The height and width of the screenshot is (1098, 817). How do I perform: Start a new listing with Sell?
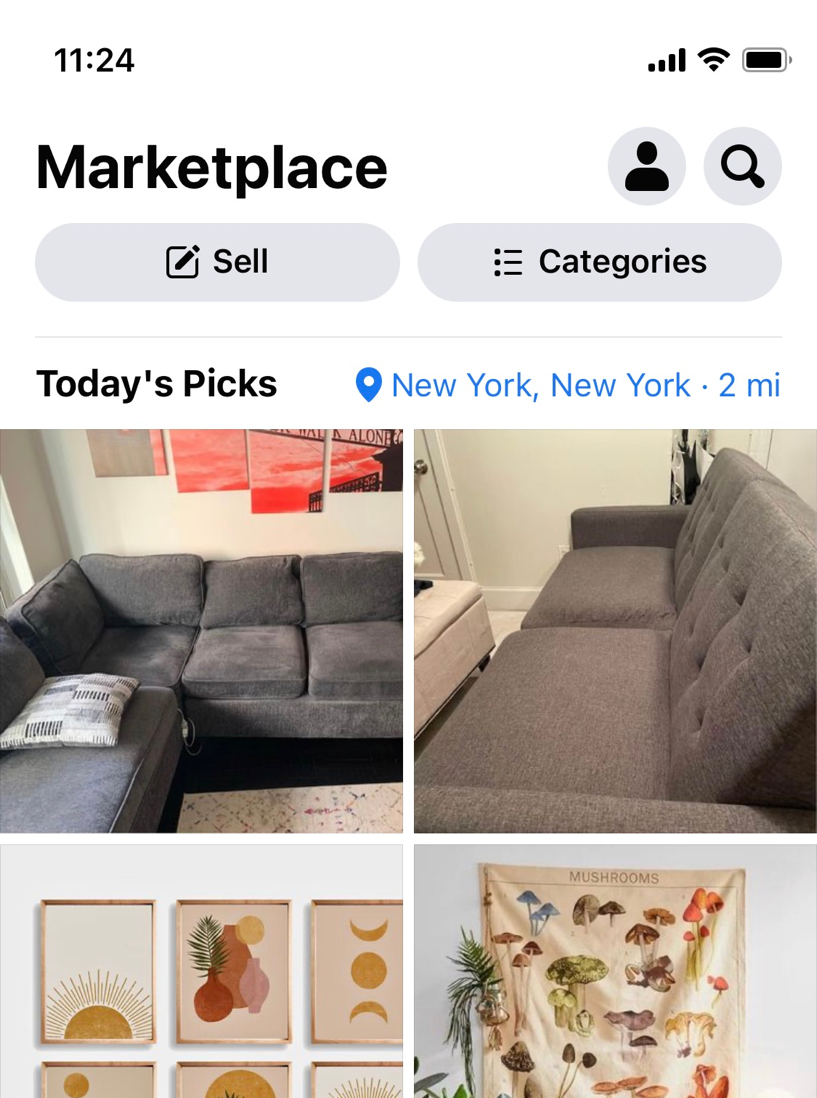[x=217, y=262]
